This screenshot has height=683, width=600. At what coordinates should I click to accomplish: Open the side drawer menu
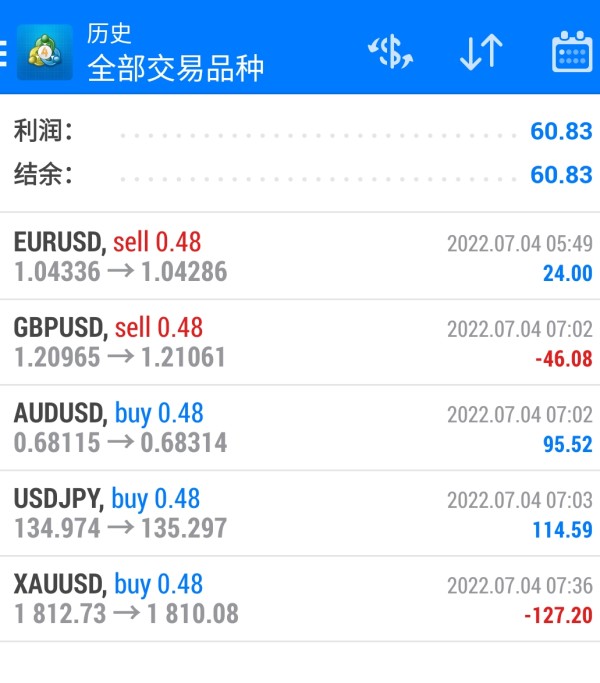(x=6, y=52)
